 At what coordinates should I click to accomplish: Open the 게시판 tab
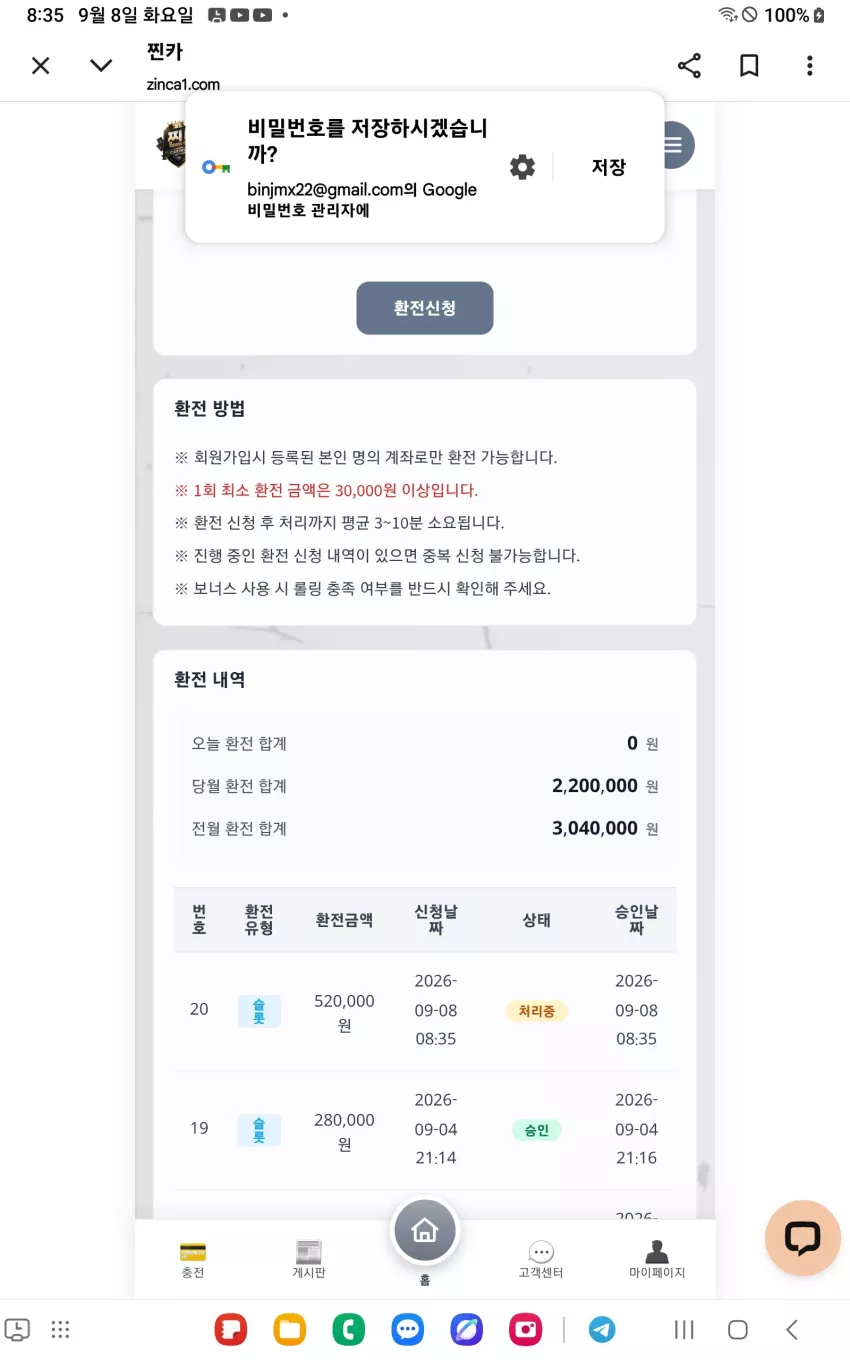[308, 1259]
